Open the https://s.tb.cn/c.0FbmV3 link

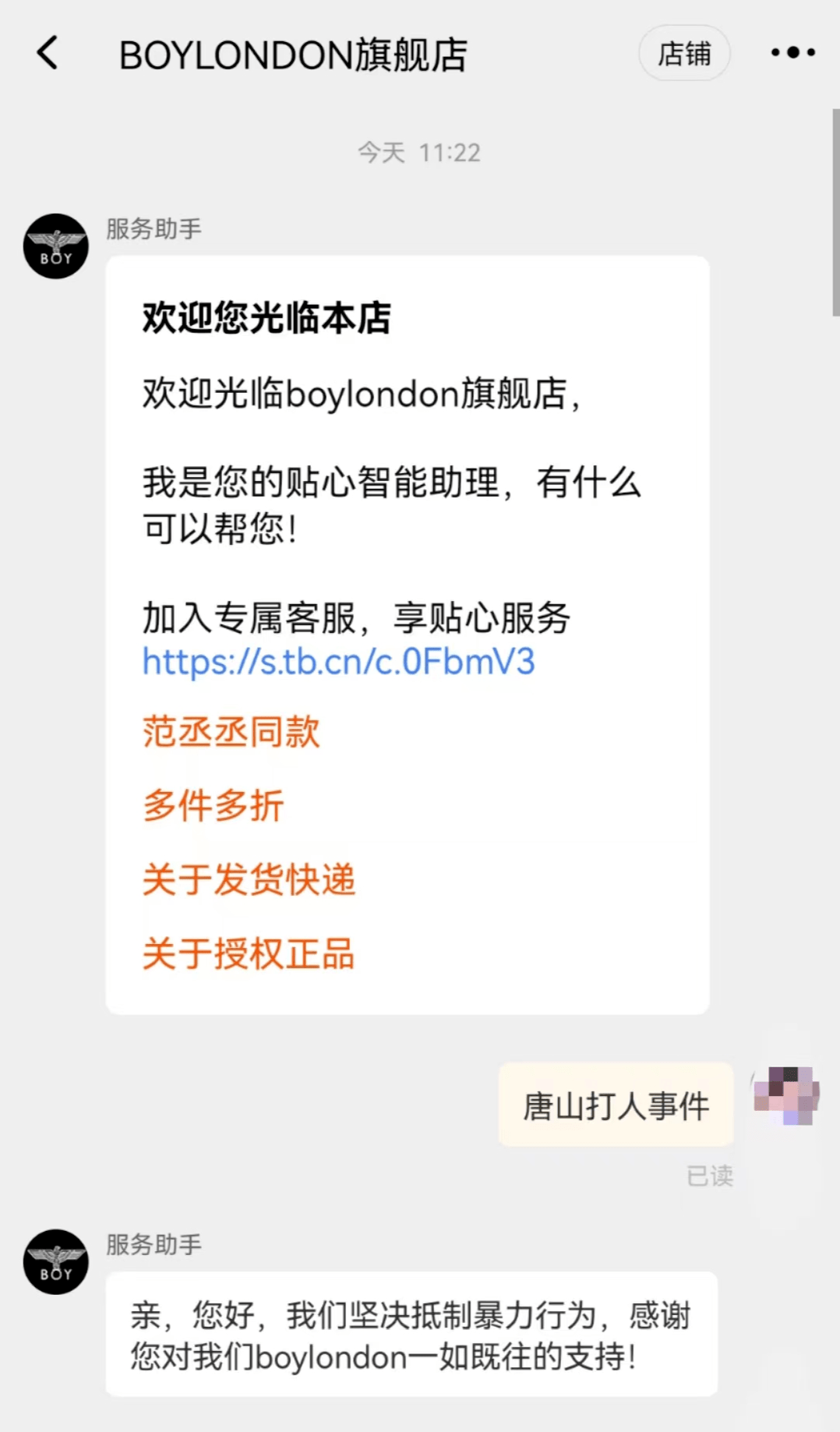338,662
